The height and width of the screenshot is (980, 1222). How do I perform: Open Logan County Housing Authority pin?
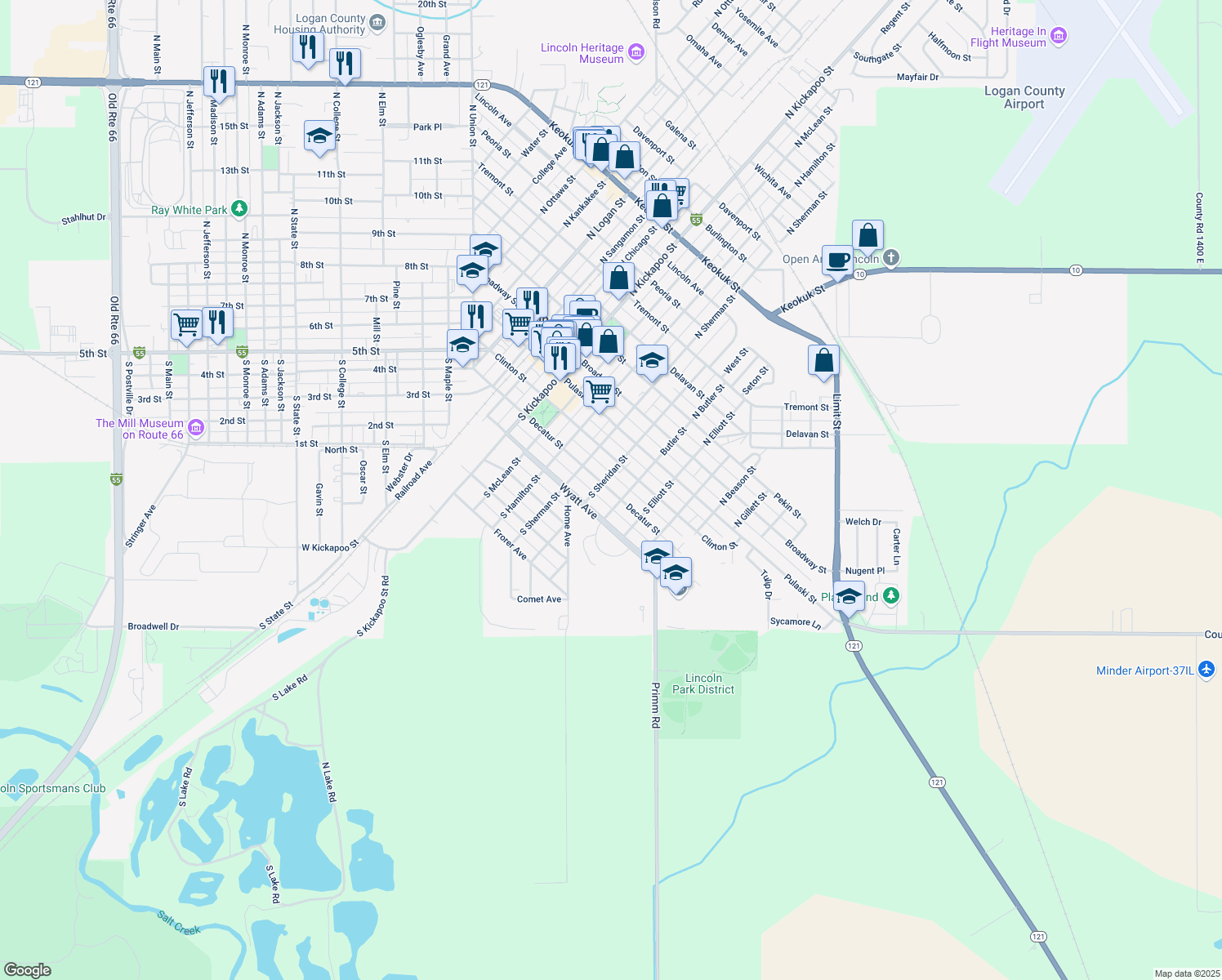click(377, 22)
